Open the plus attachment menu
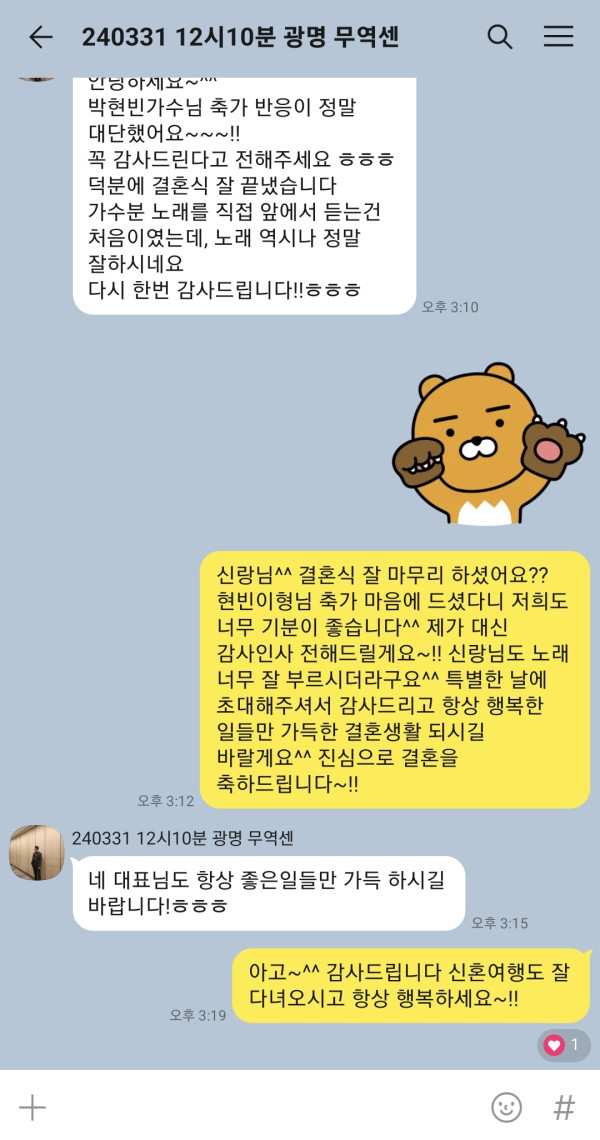 point(33,1107)
